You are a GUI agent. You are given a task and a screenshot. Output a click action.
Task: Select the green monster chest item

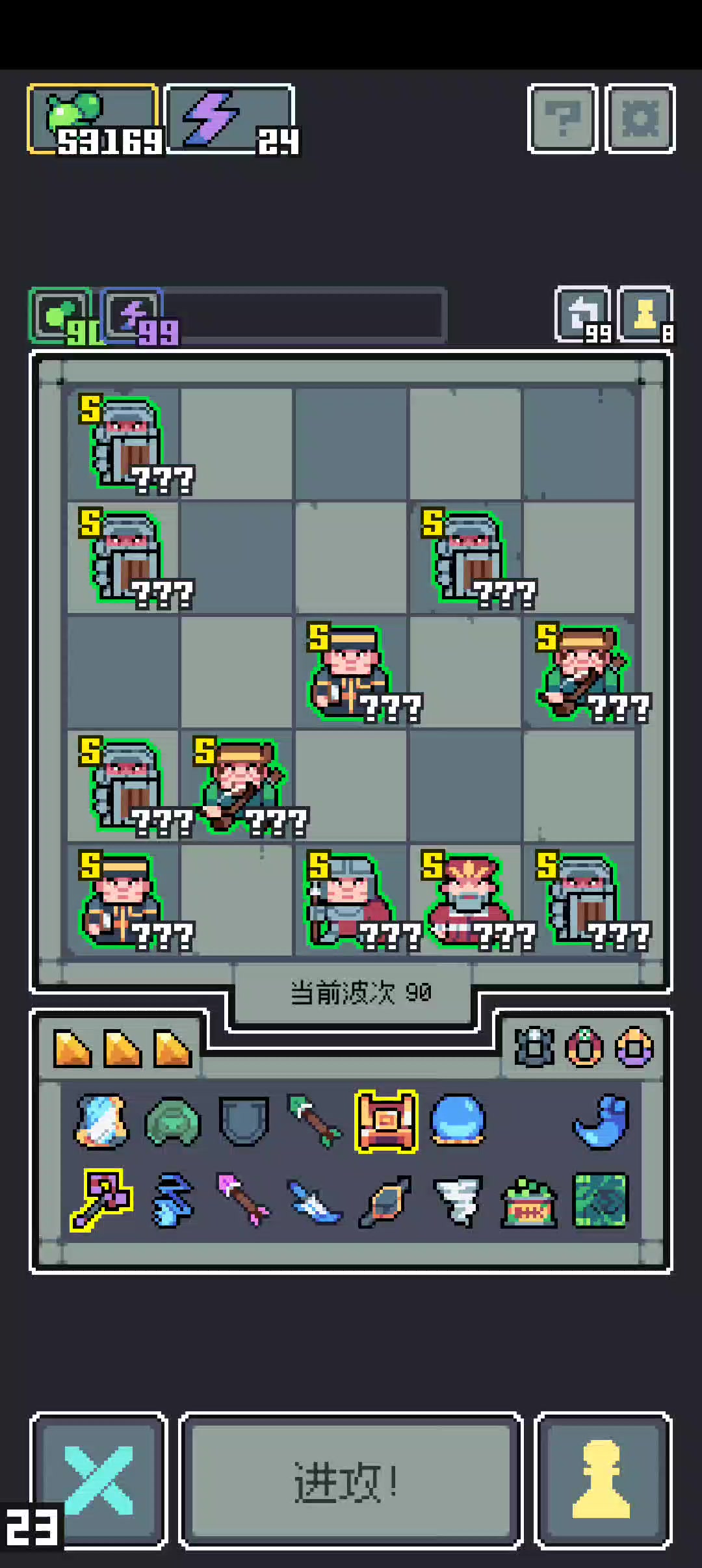coord(529,1202)
